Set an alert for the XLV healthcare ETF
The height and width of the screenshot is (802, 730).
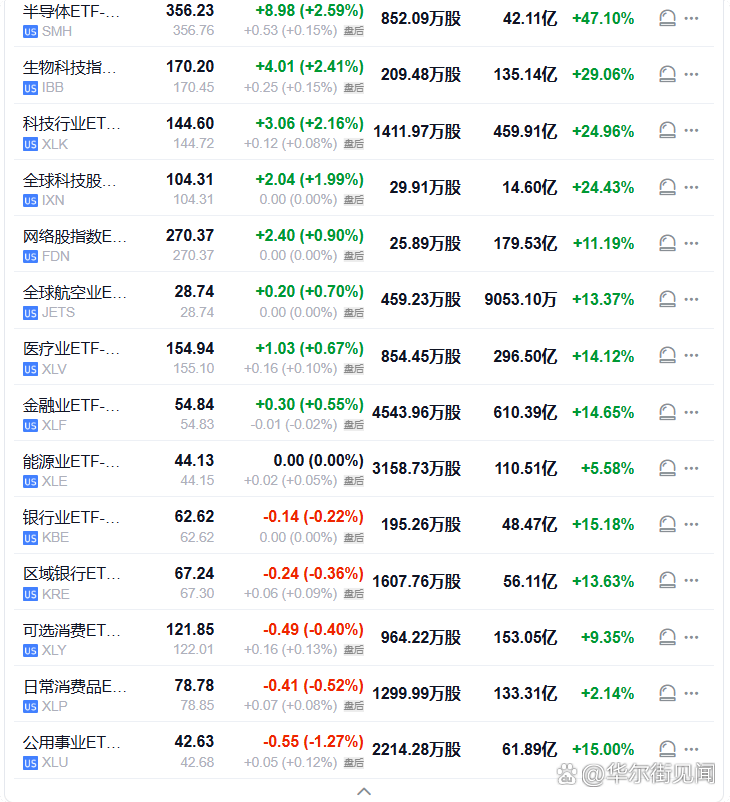pyautogui.click(x=668, y=356)
